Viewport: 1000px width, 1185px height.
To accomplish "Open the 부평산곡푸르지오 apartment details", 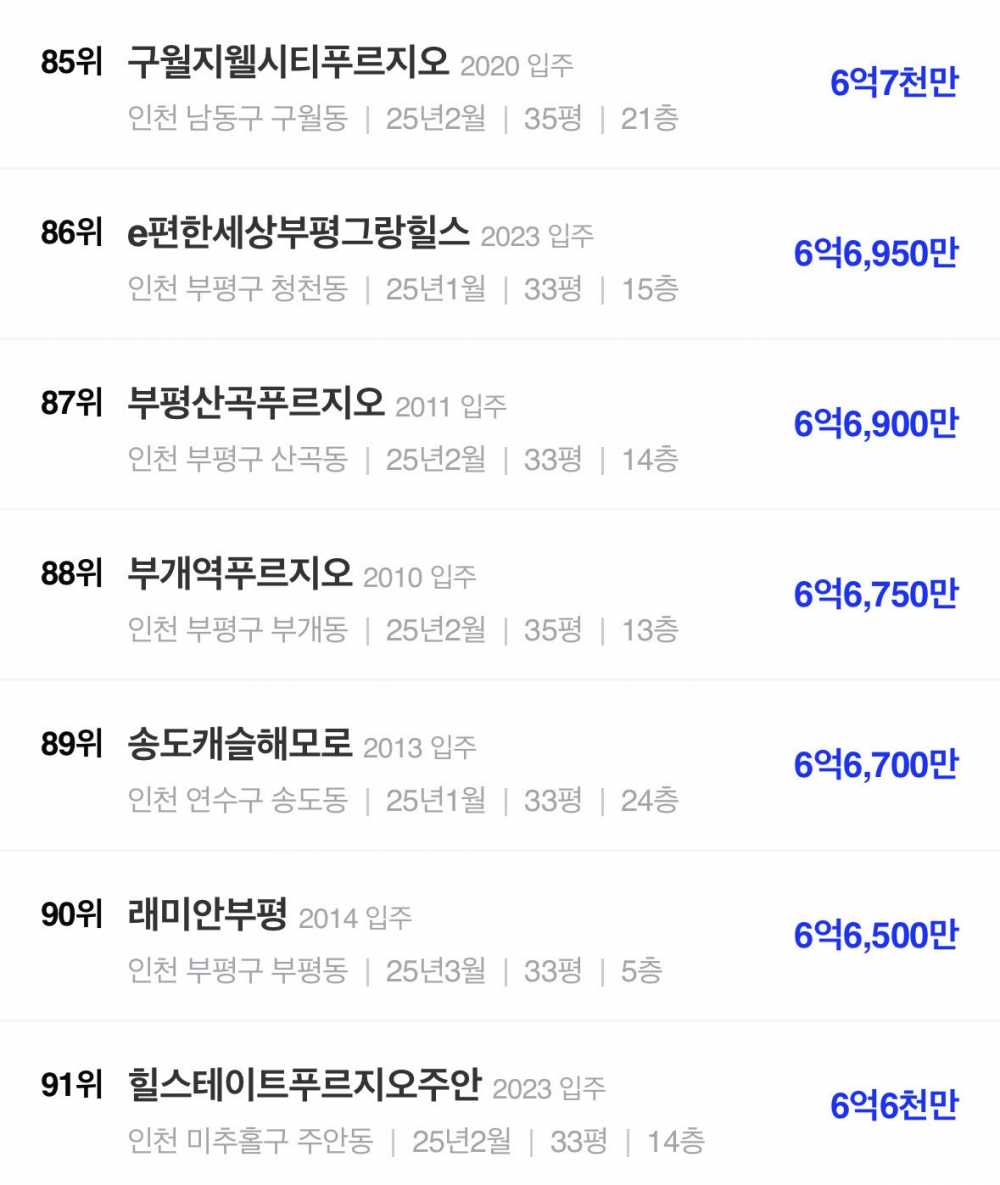I will point(256,404).
